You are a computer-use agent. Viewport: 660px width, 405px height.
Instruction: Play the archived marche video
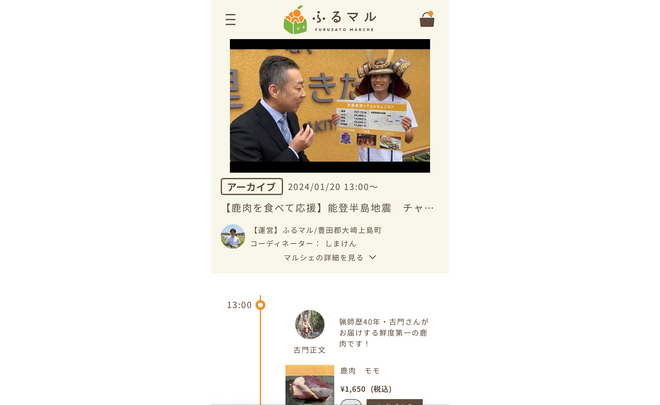click(x=330, y=105)
